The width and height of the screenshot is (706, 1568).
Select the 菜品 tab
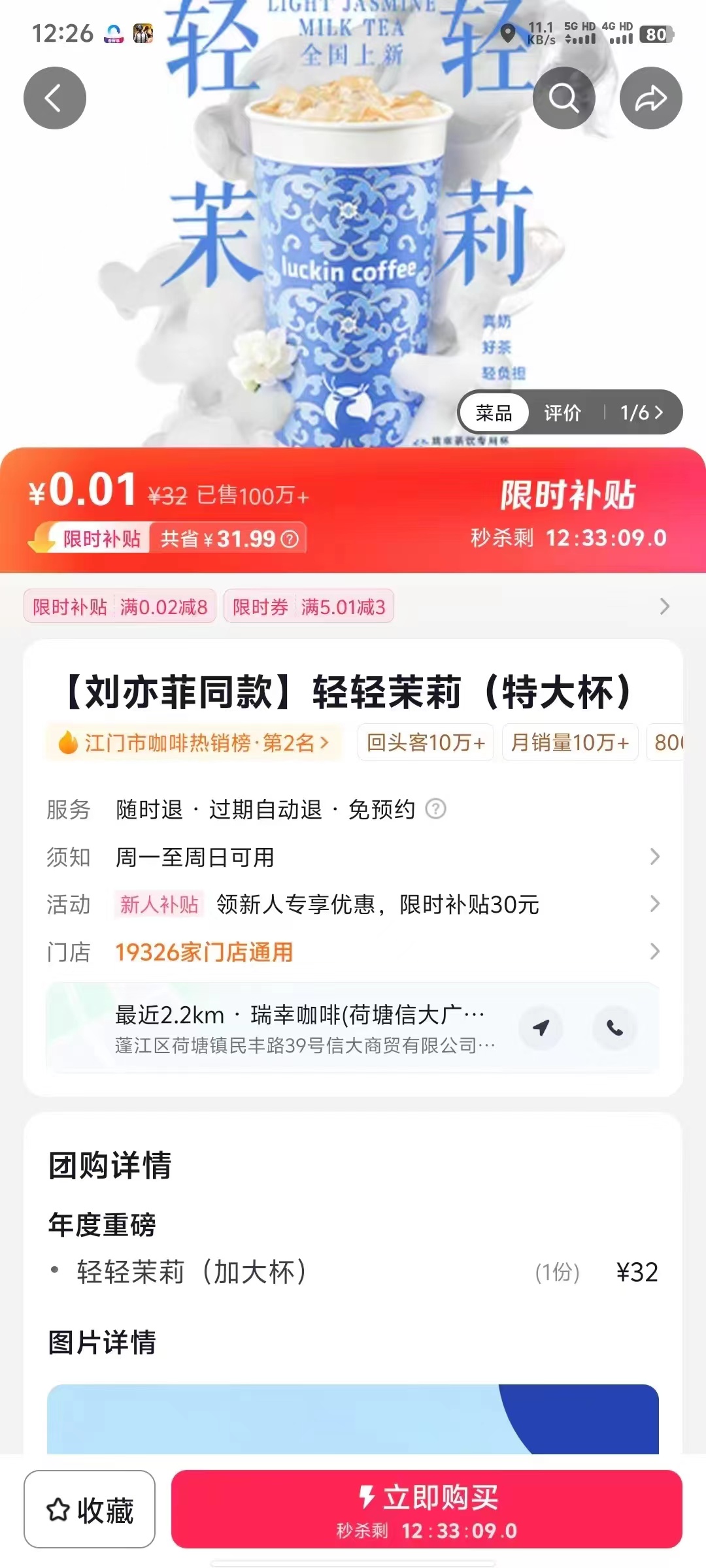coord(494,413)
